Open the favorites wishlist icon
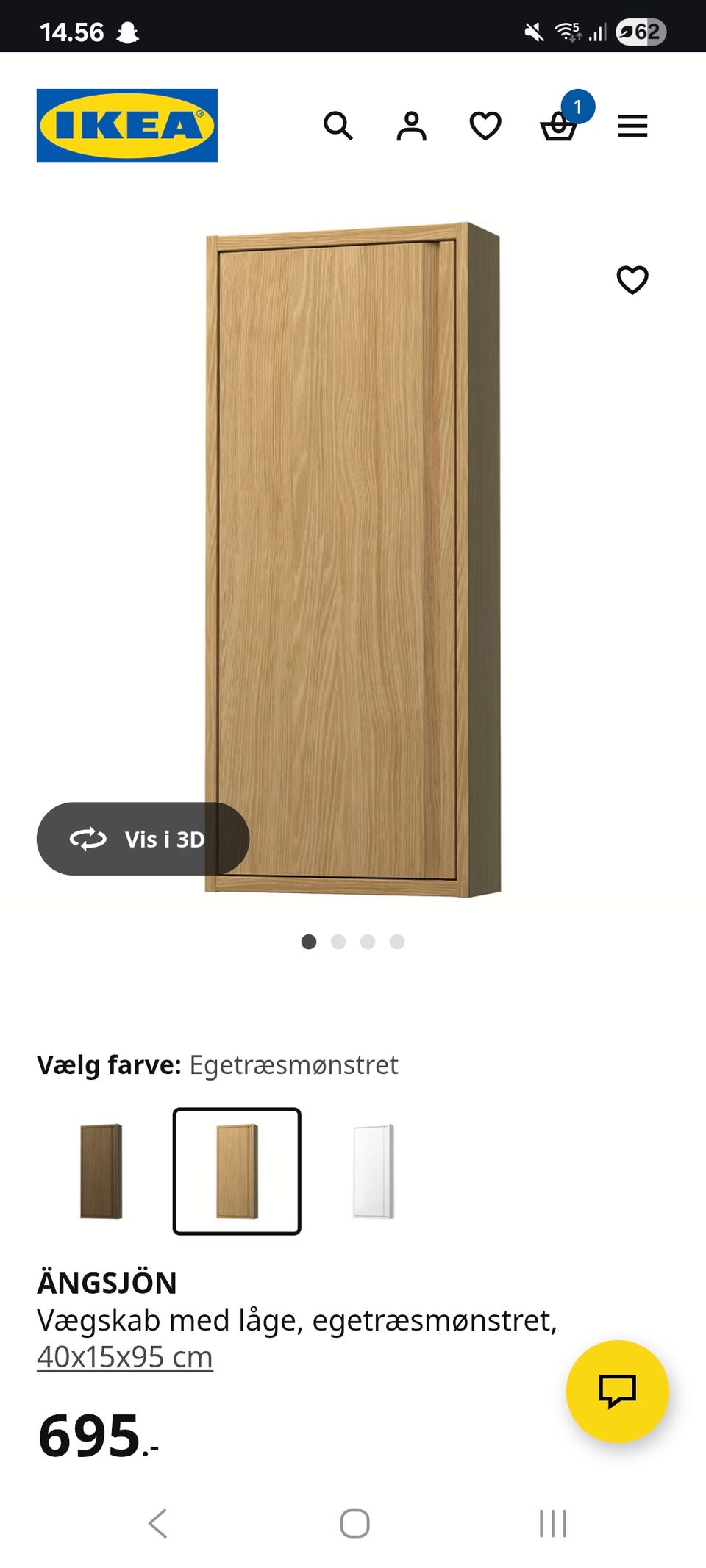 [x=485, y=127]
